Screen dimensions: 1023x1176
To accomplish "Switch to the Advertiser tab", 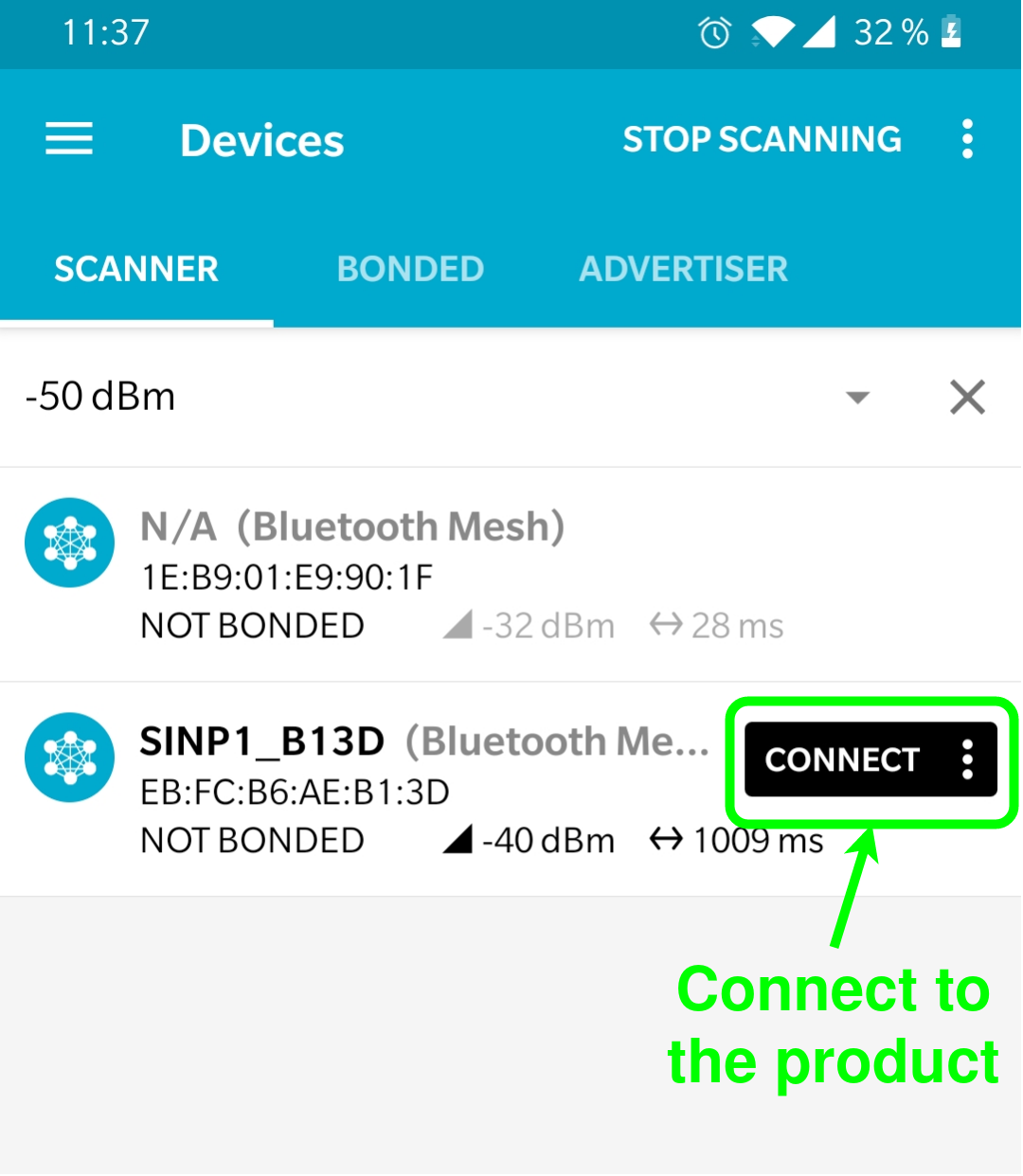I will 683,269.
